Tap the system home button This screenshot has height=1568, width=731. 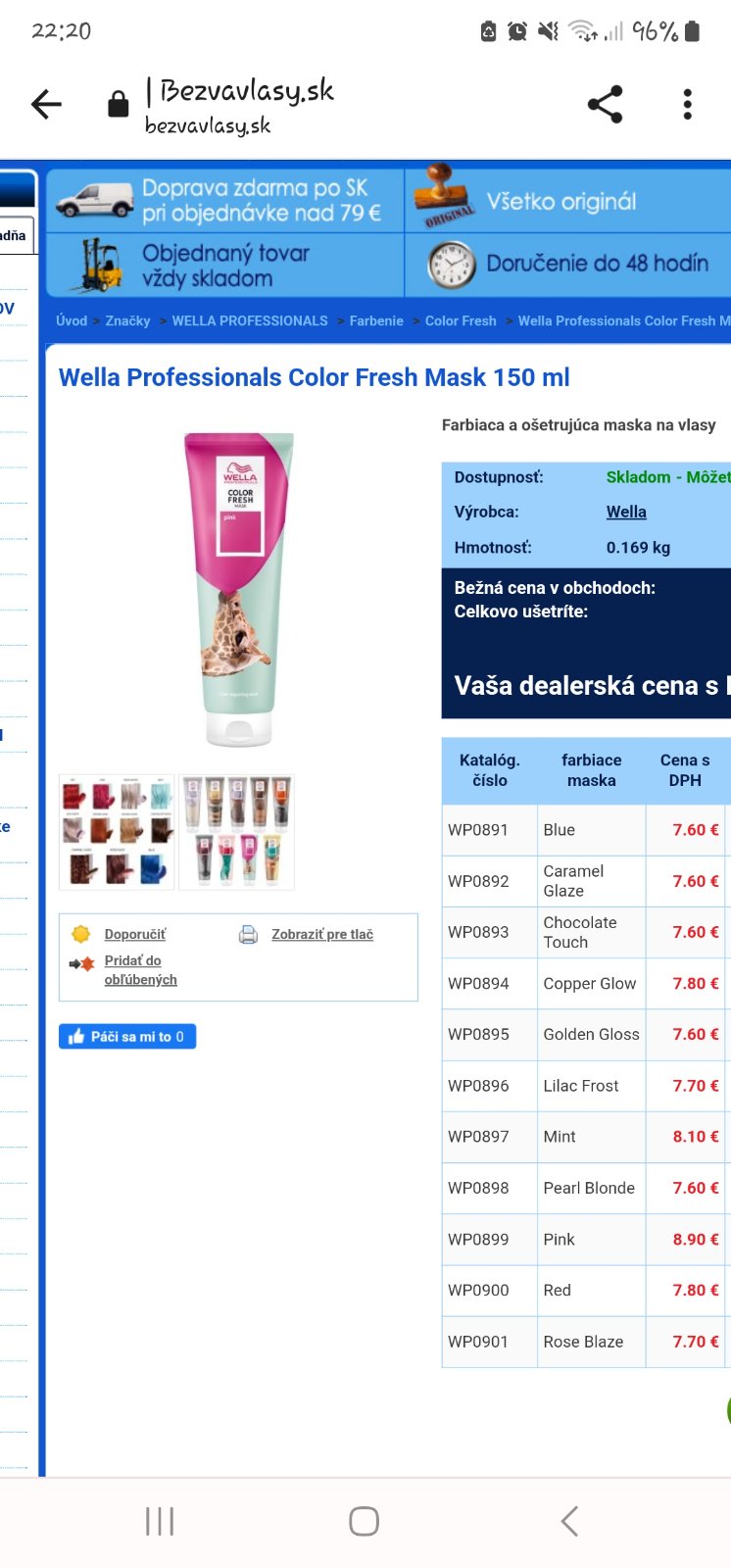(364, 1521)
